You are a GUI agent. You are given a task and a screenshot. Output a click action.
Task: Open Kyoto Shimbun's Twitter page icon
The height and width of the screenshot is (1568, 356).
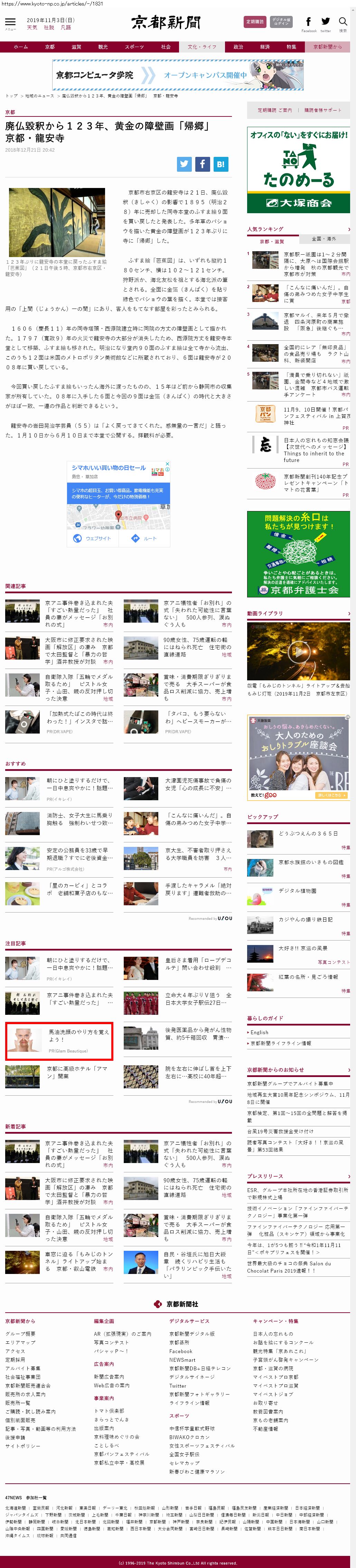326,22
